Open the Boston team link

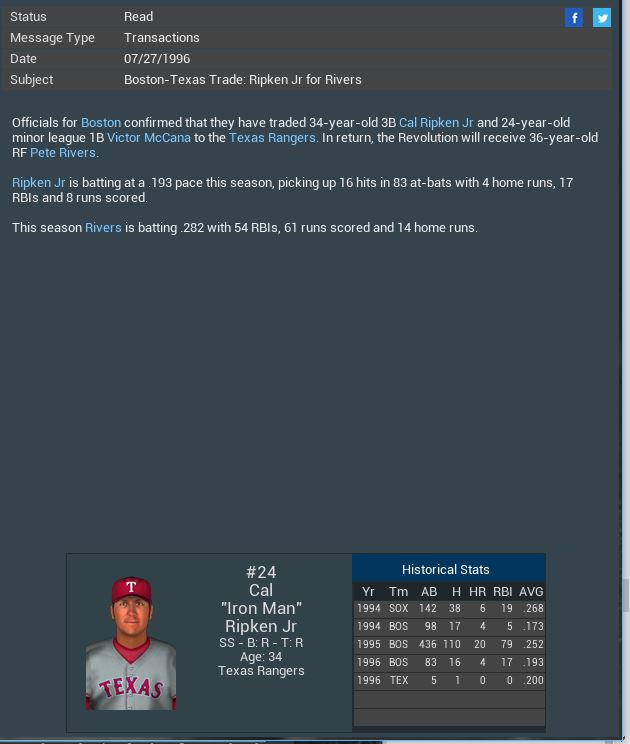pyautogui.click(x=100, y=123)
